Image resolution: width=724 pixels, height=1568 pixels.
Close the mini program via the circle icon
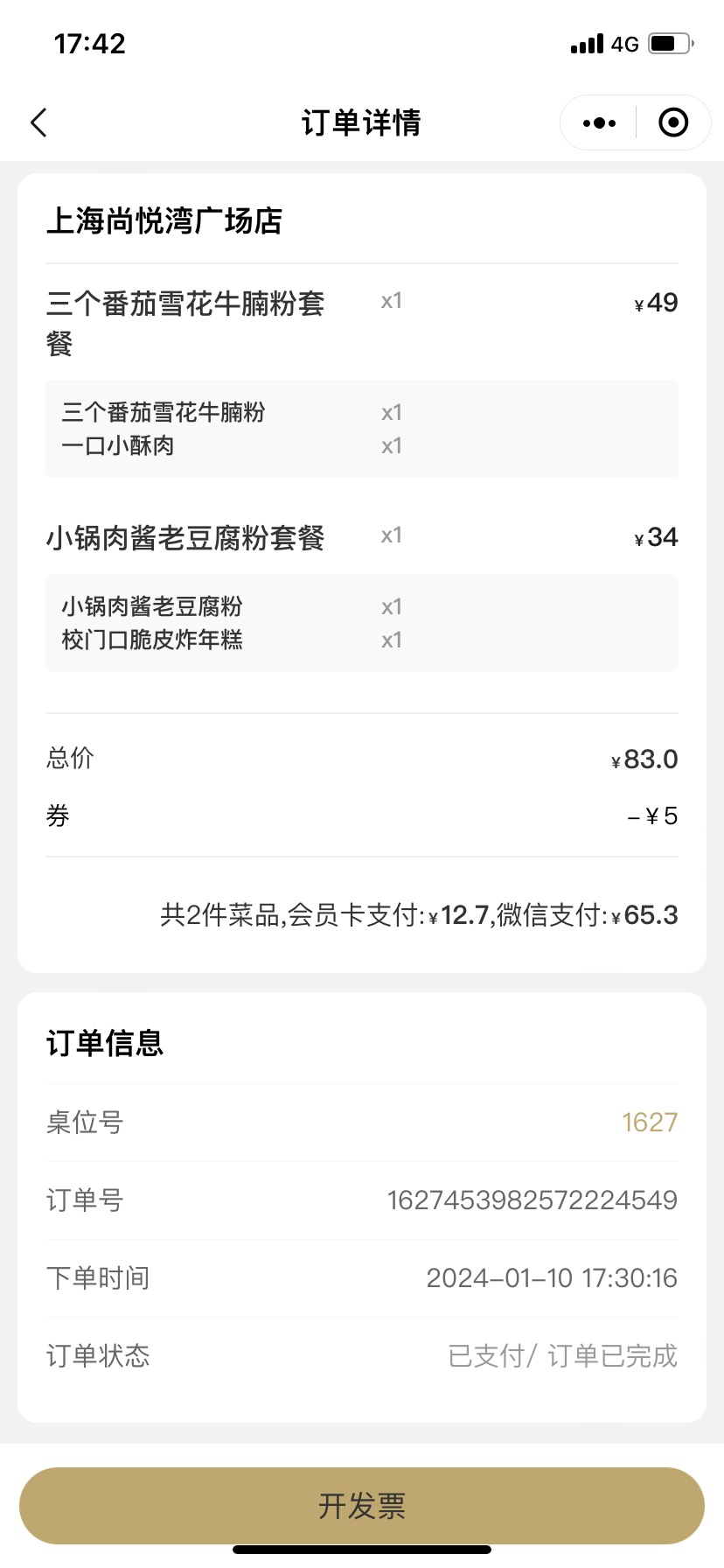pyautogui.click(x=672, y=122)
